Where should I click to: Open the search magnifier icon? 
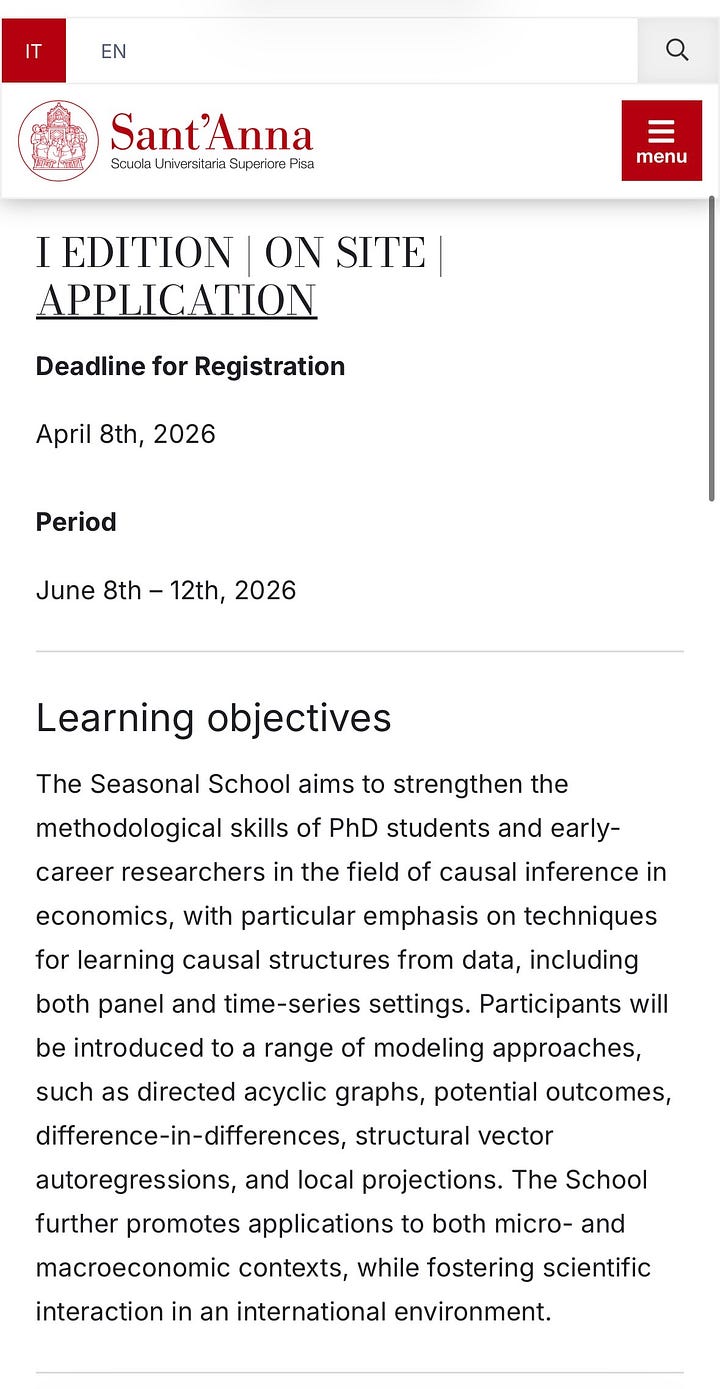[677, 50]
